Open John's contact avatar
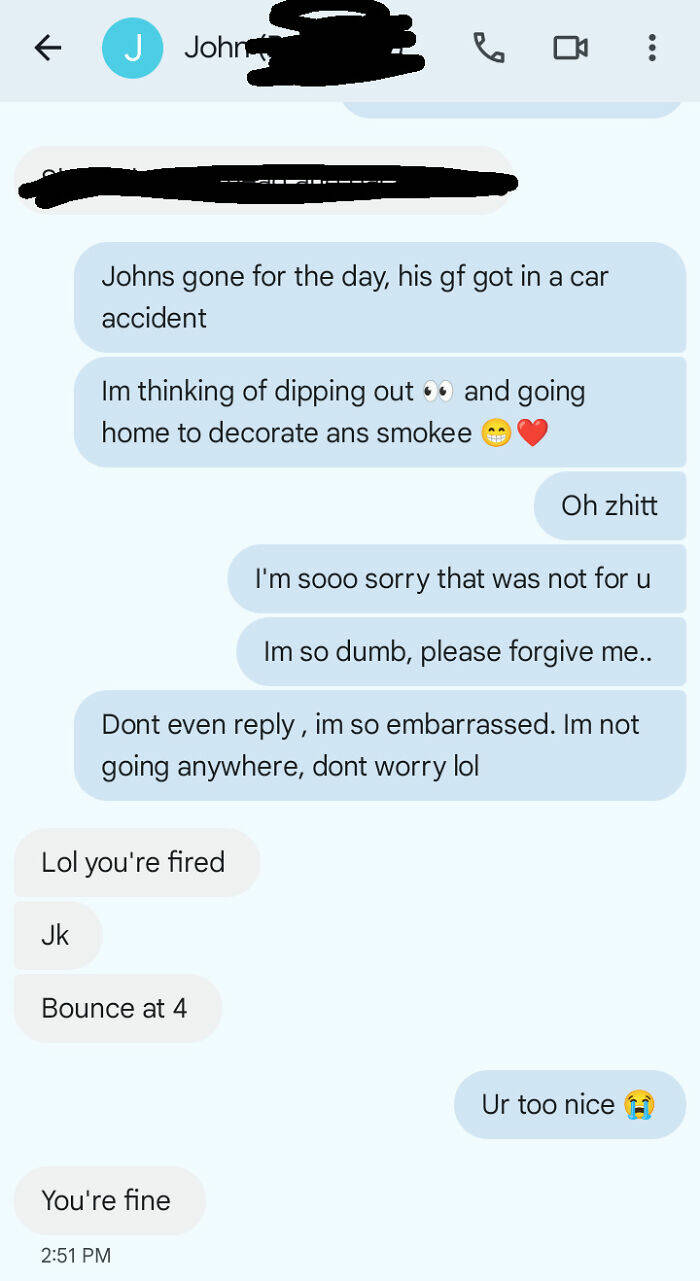 pyautogui.click(x=132, y=48)
